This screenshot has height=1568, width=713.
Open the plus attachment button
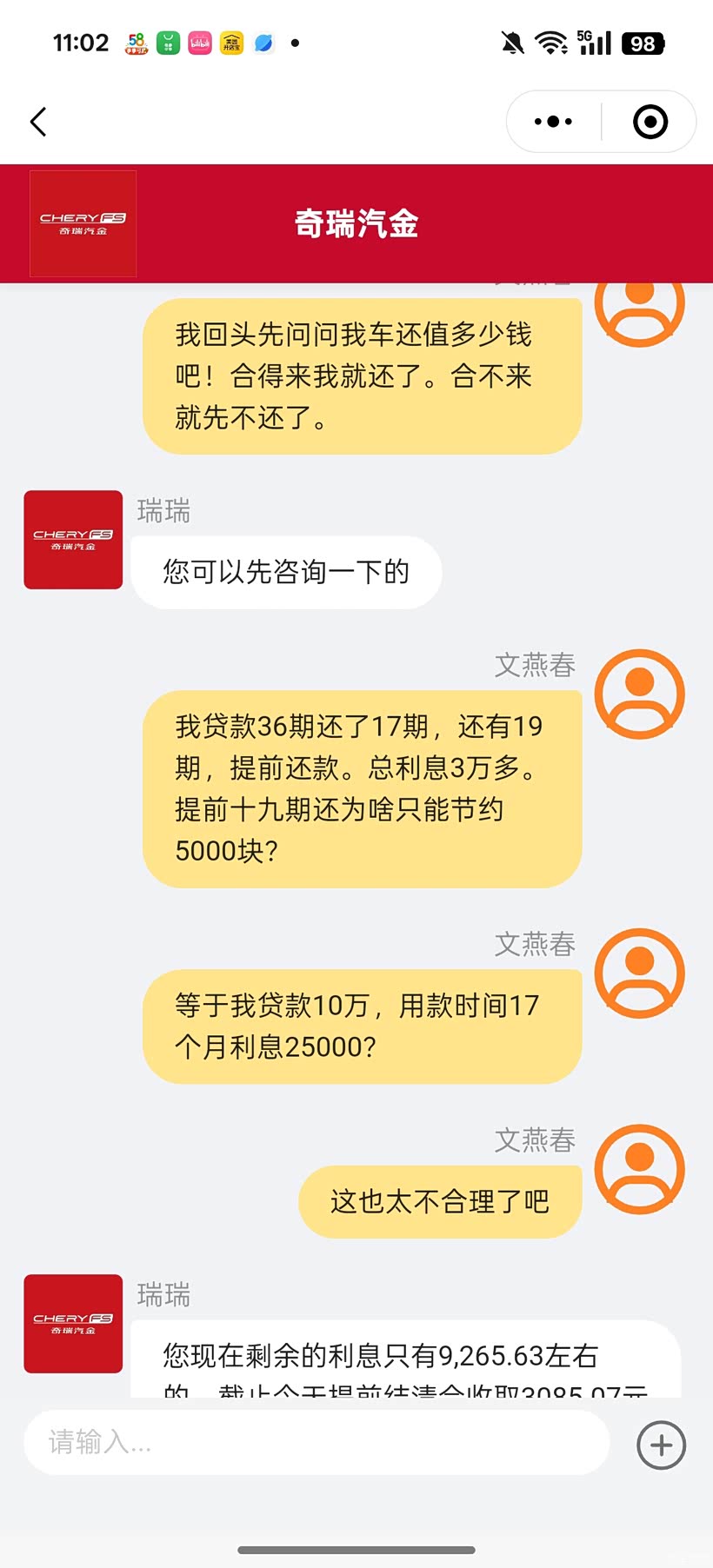[662, 1445]
